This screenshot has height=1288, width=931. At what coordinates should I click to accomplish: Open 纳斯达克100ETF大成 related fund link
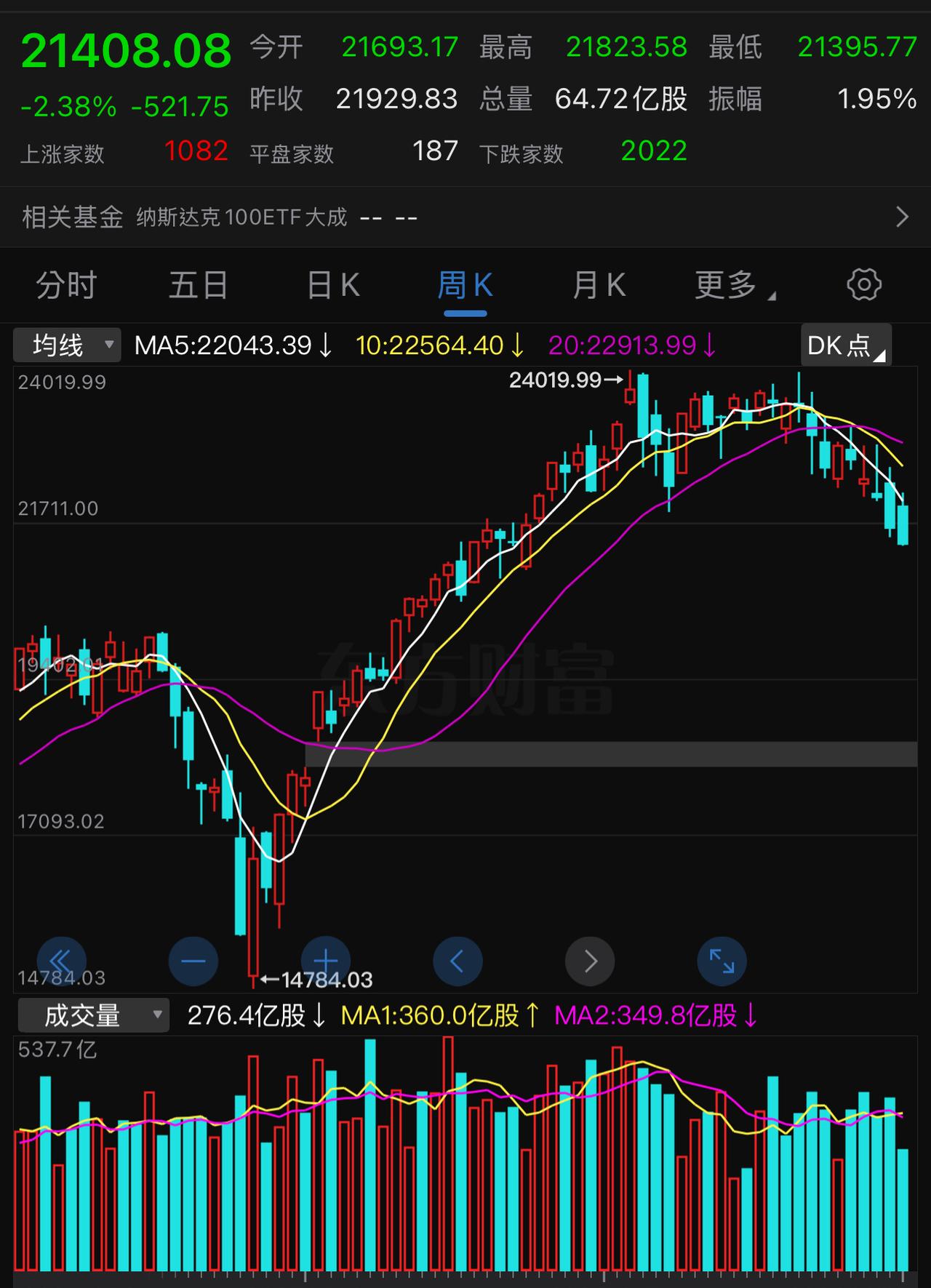click(242, 216)
